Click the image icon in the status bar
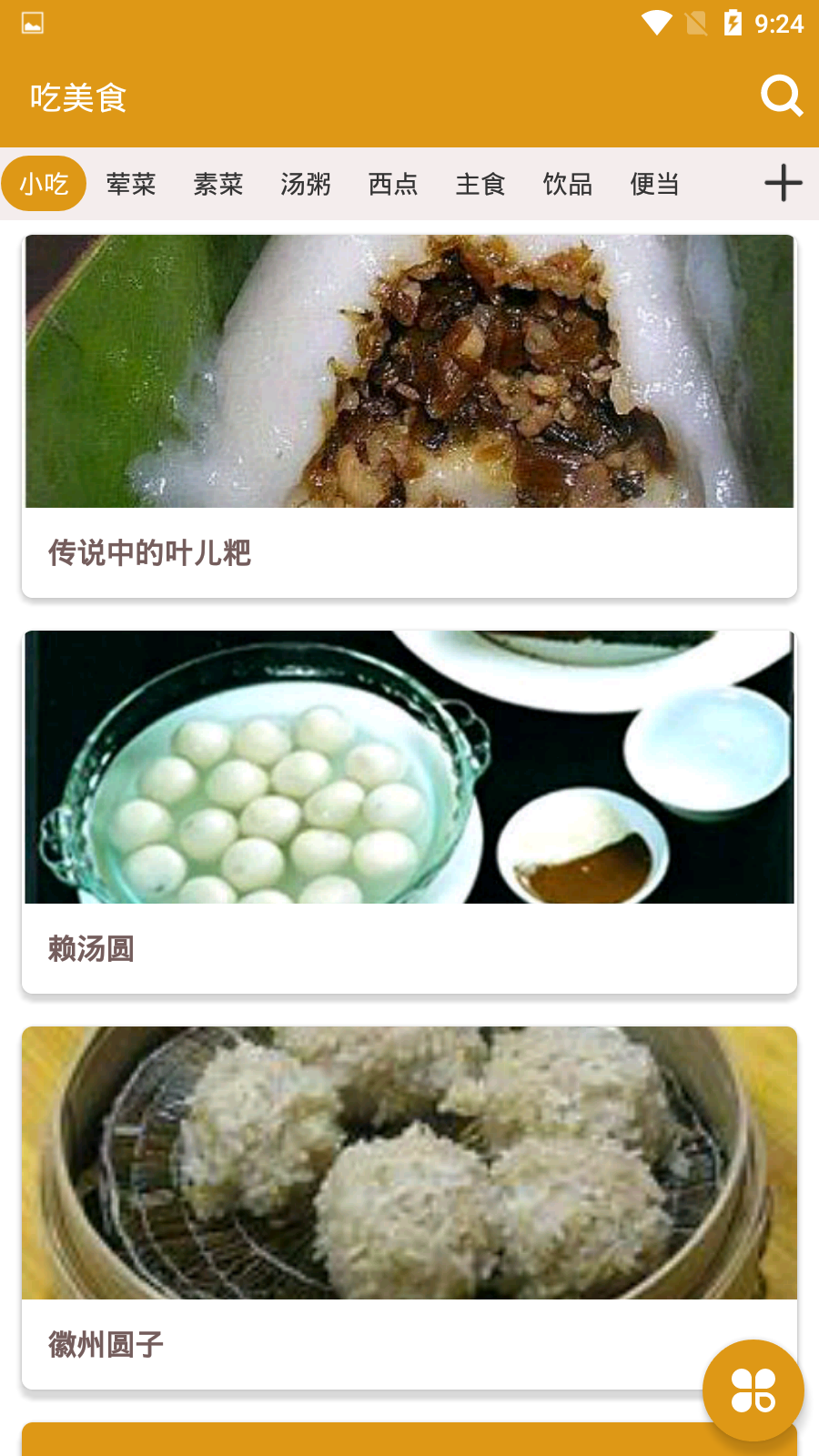 click(33, 23)
